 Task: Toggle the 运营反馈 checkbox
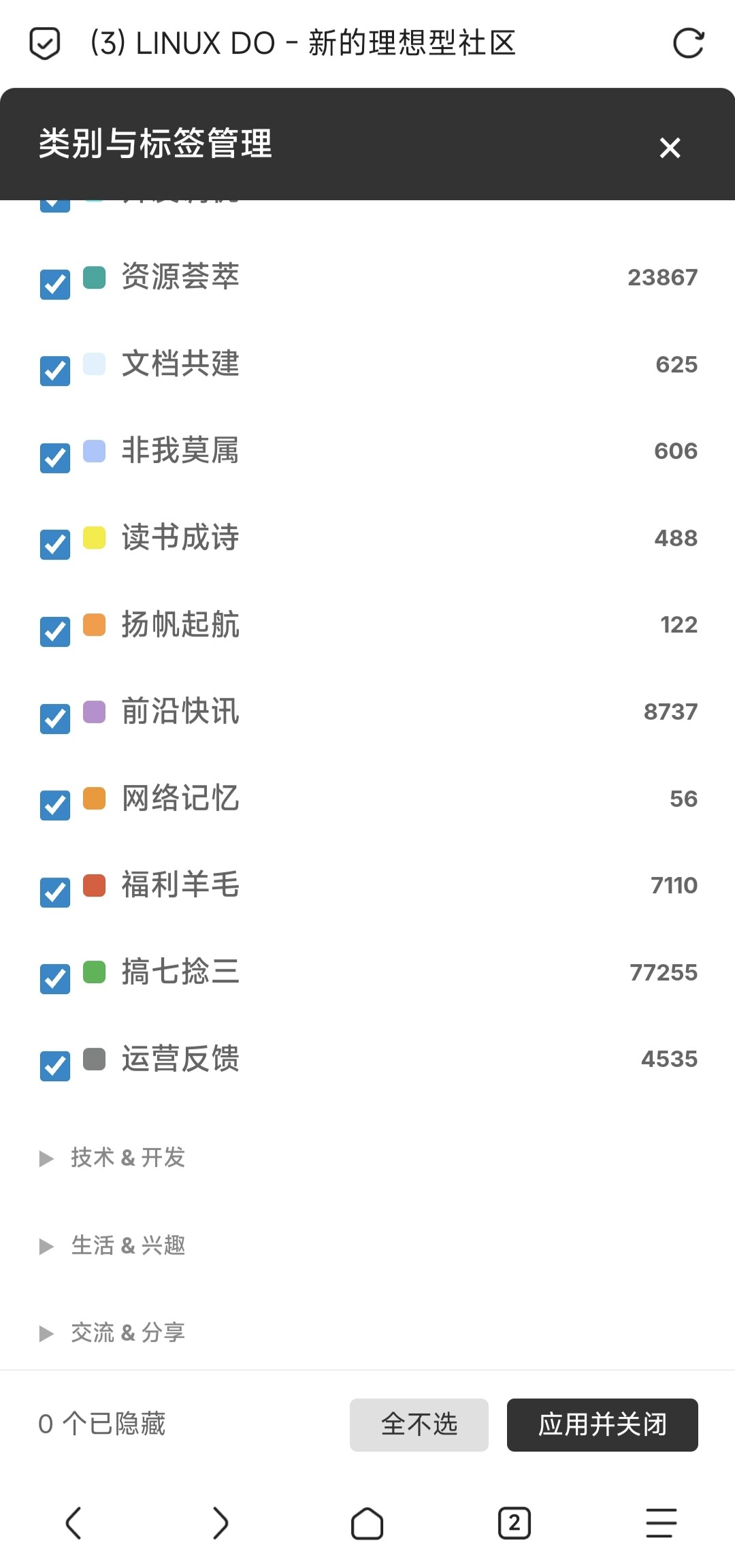click(55, 1066)
